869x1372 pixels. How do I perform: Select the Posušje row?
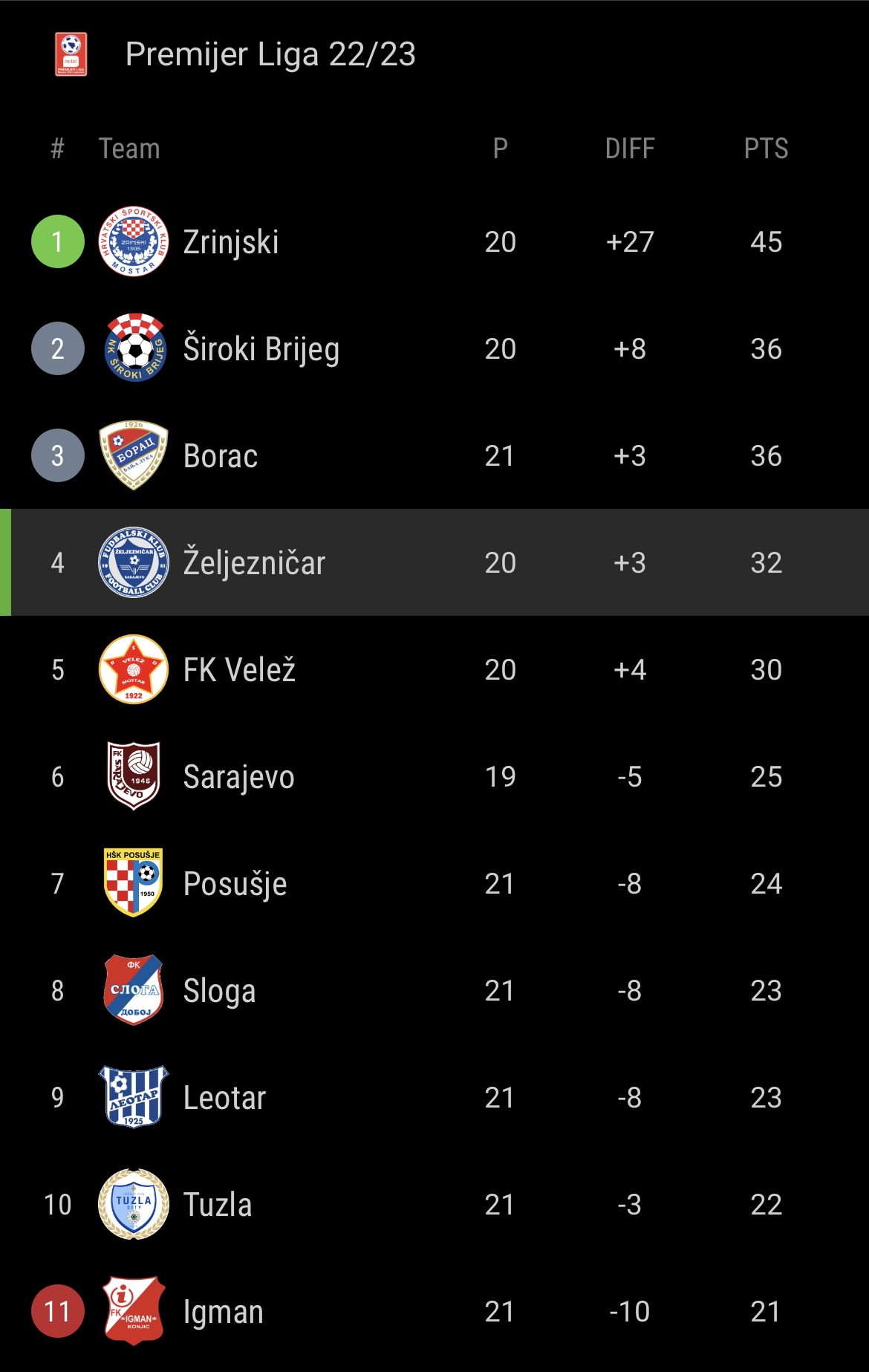(x=434, y=883)
